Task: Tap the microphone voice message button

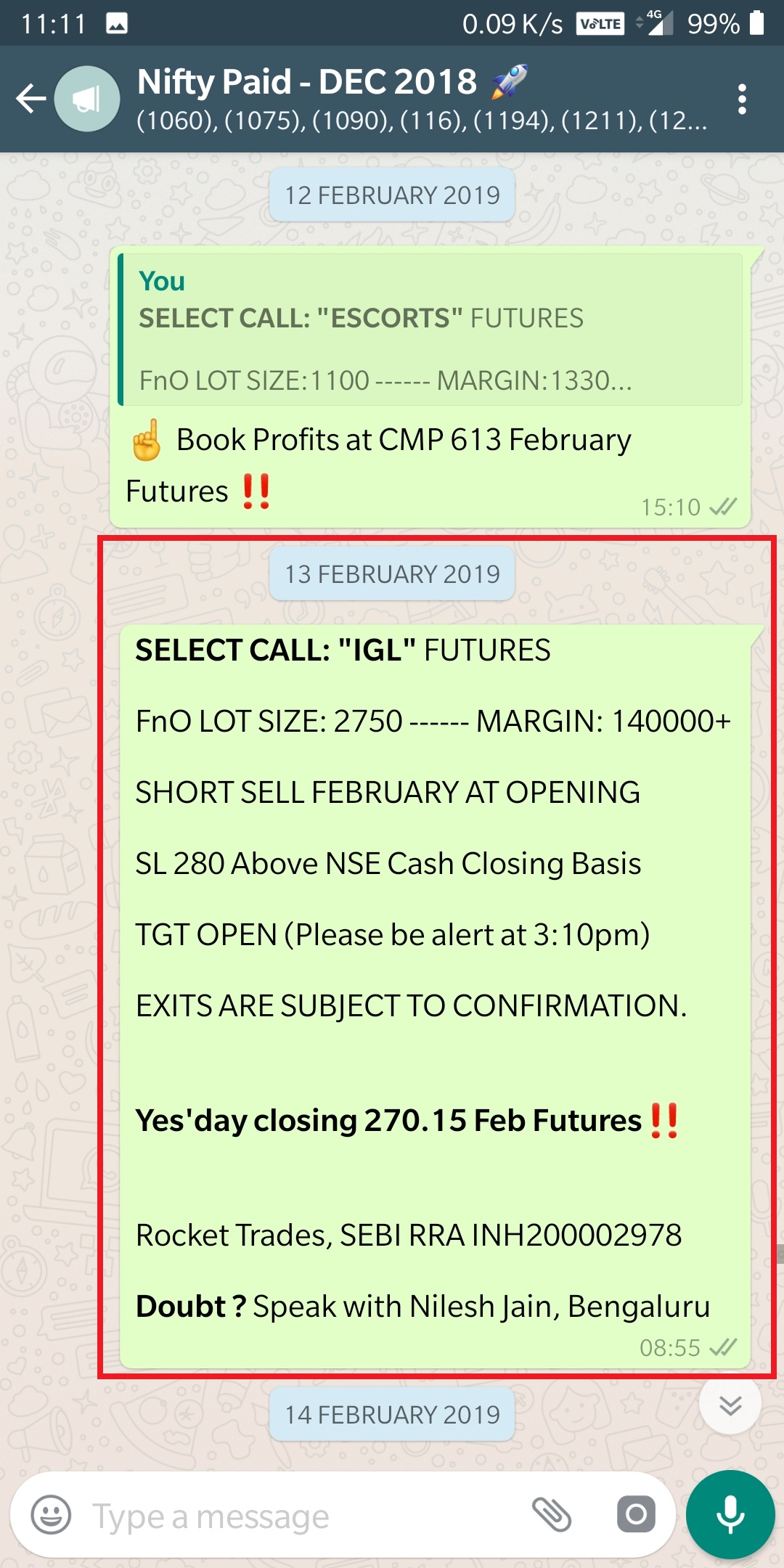Action: click(730, 1515)
